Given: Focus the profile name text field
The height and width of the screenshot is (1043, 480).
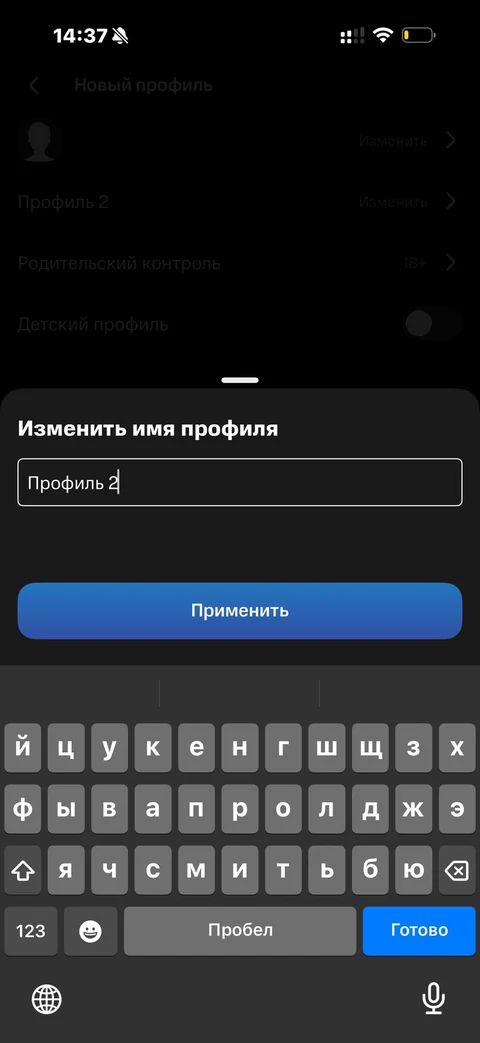Looking at the screenshot, I should 239,482.
